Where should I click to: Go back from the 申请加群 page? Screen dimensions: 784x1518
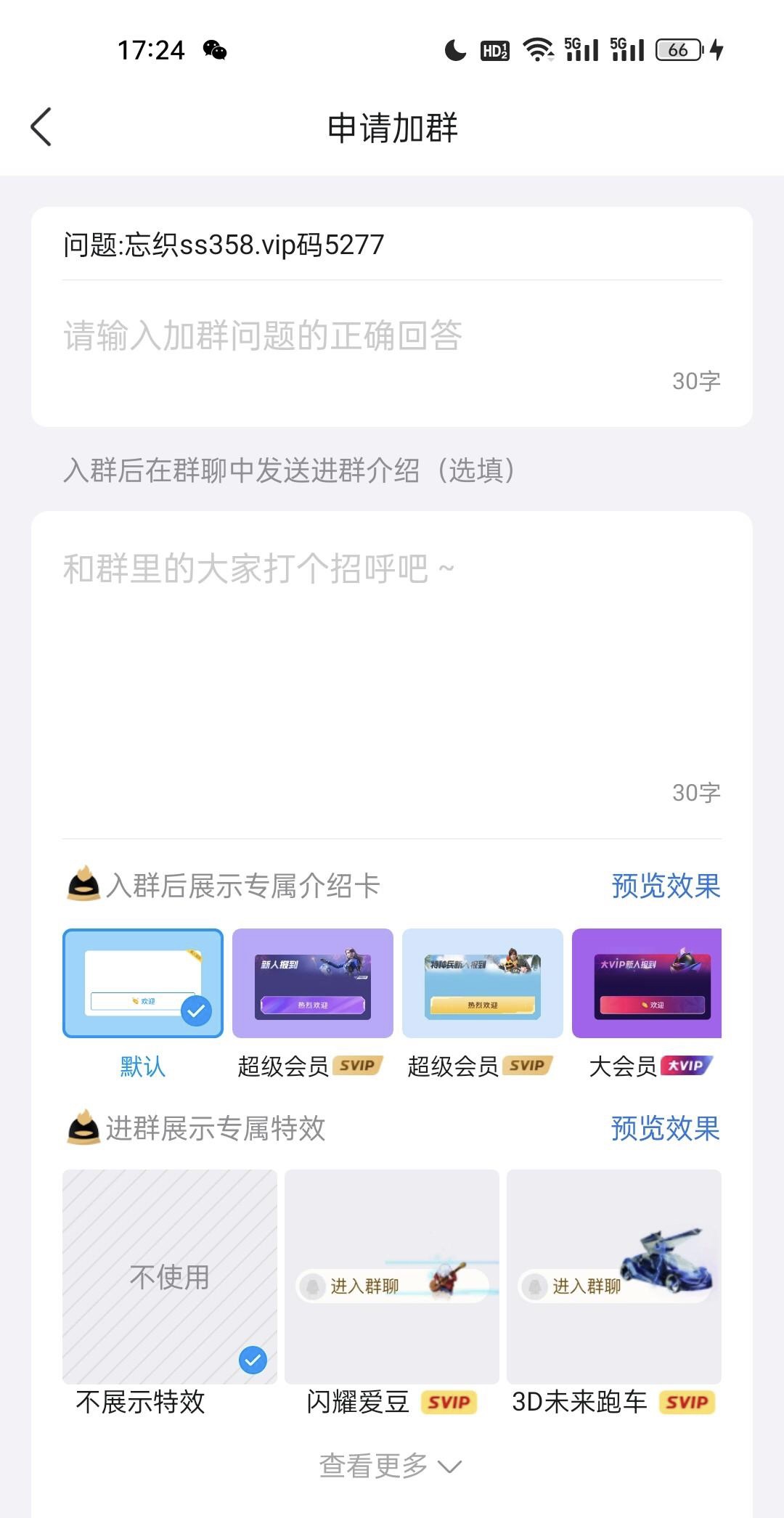click(x=41, y=127)
